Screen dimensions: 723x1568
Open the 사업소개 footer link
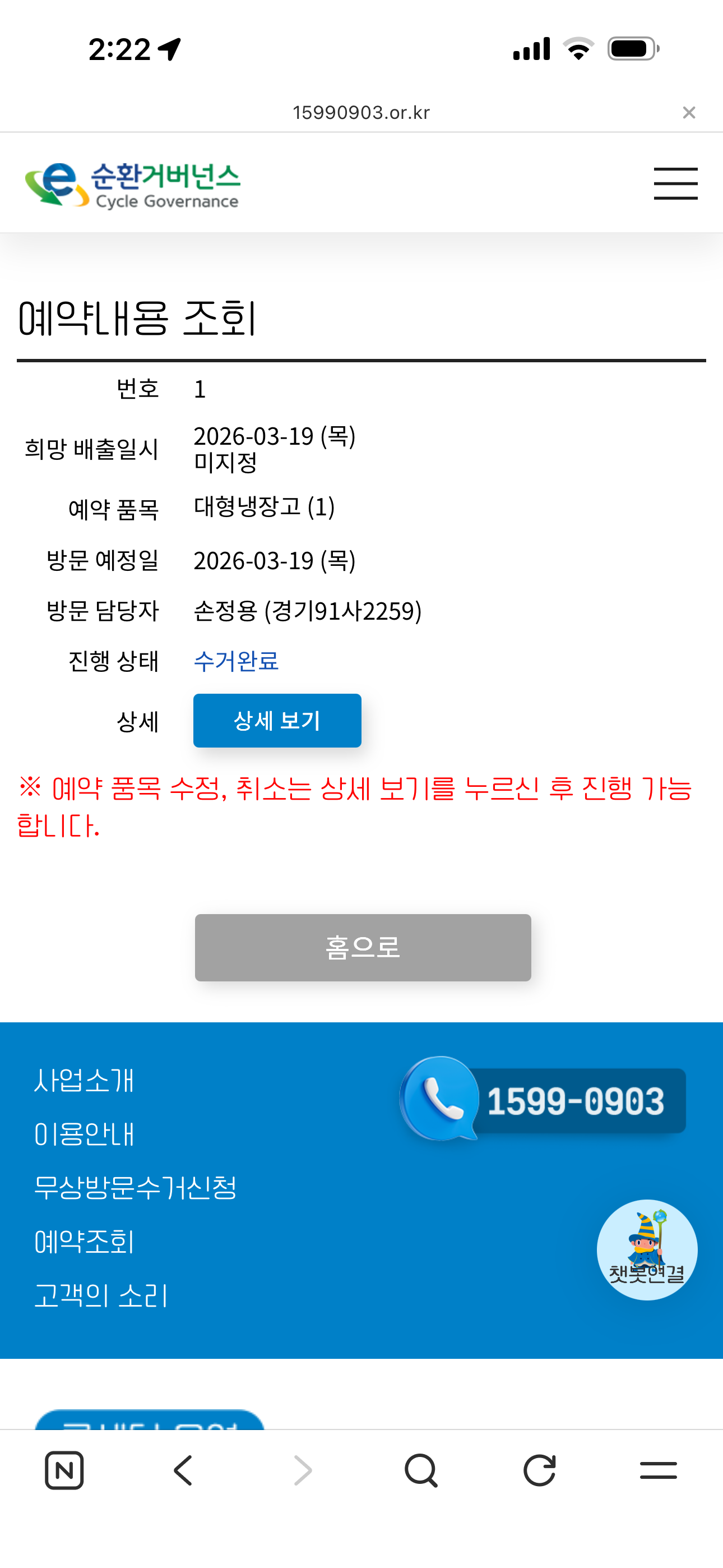pos(84,1081)
